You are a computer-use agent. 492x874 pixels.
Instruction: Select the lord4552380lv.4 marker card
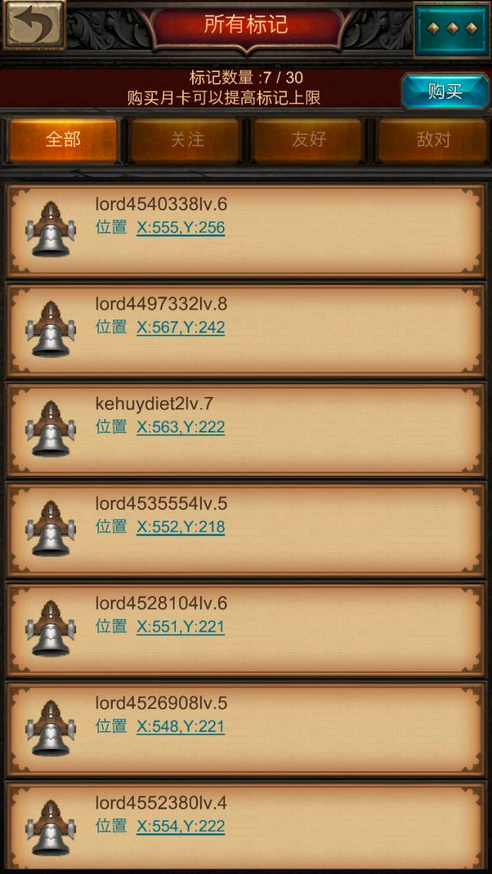[246, 827]
